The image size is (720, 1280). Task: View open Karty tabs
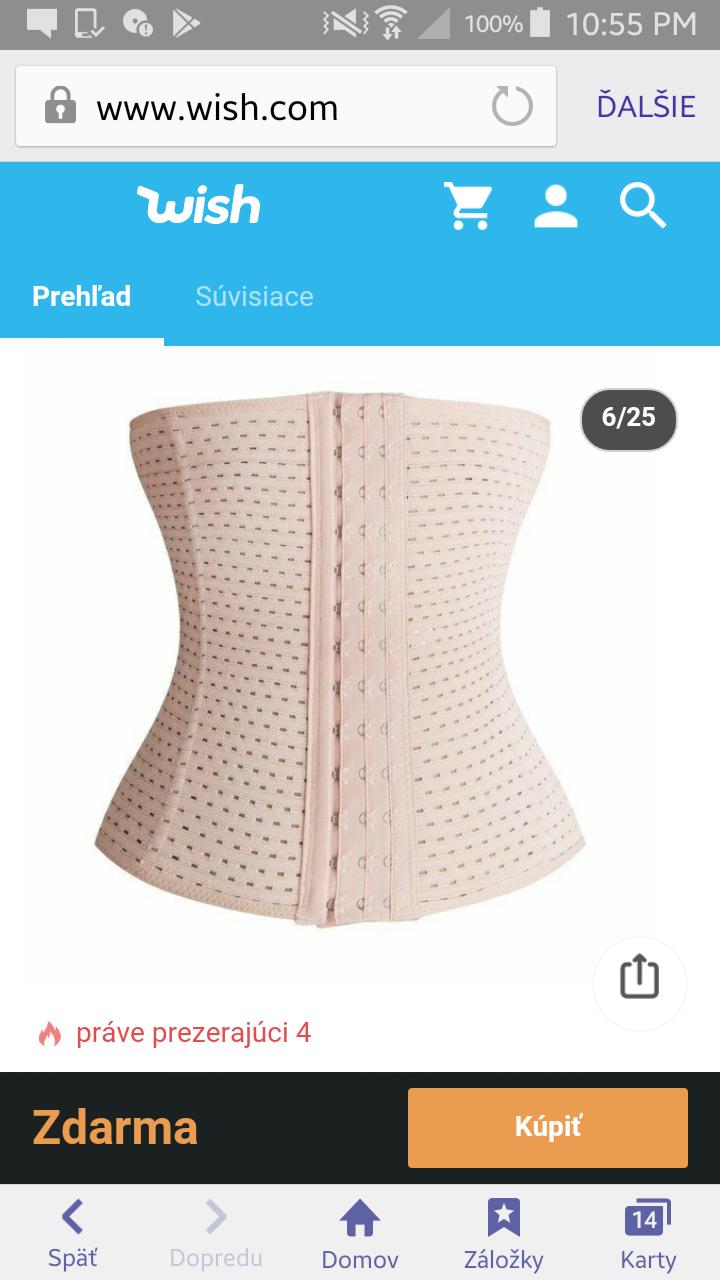point(647,1233)
